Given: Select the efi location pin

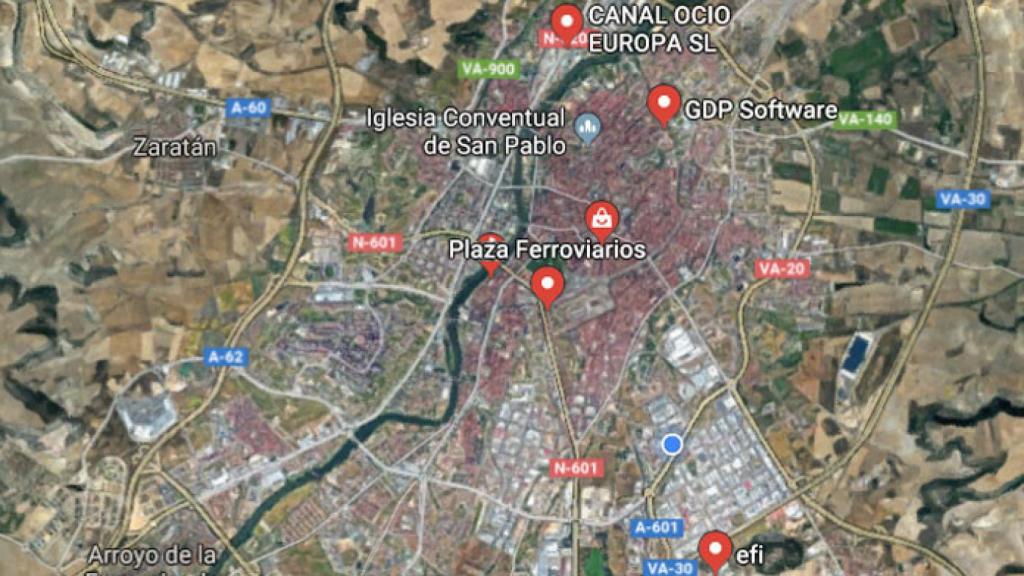Looking at the screenshot, I should (x=714, y=550).
